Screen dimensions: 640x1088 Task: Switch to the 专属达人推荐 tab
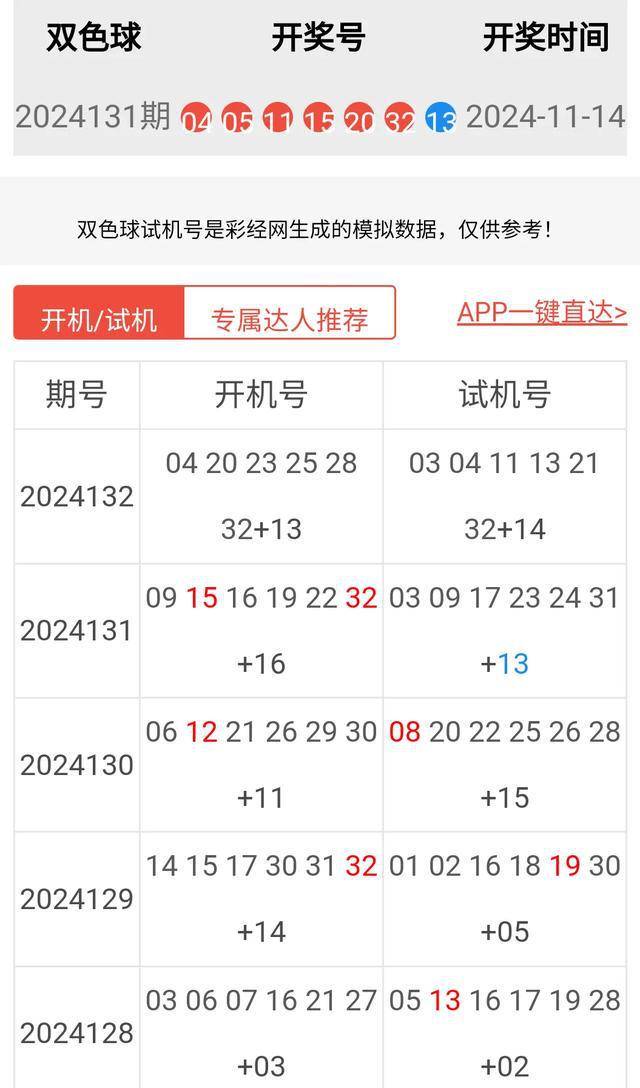[x=289, y=313]
